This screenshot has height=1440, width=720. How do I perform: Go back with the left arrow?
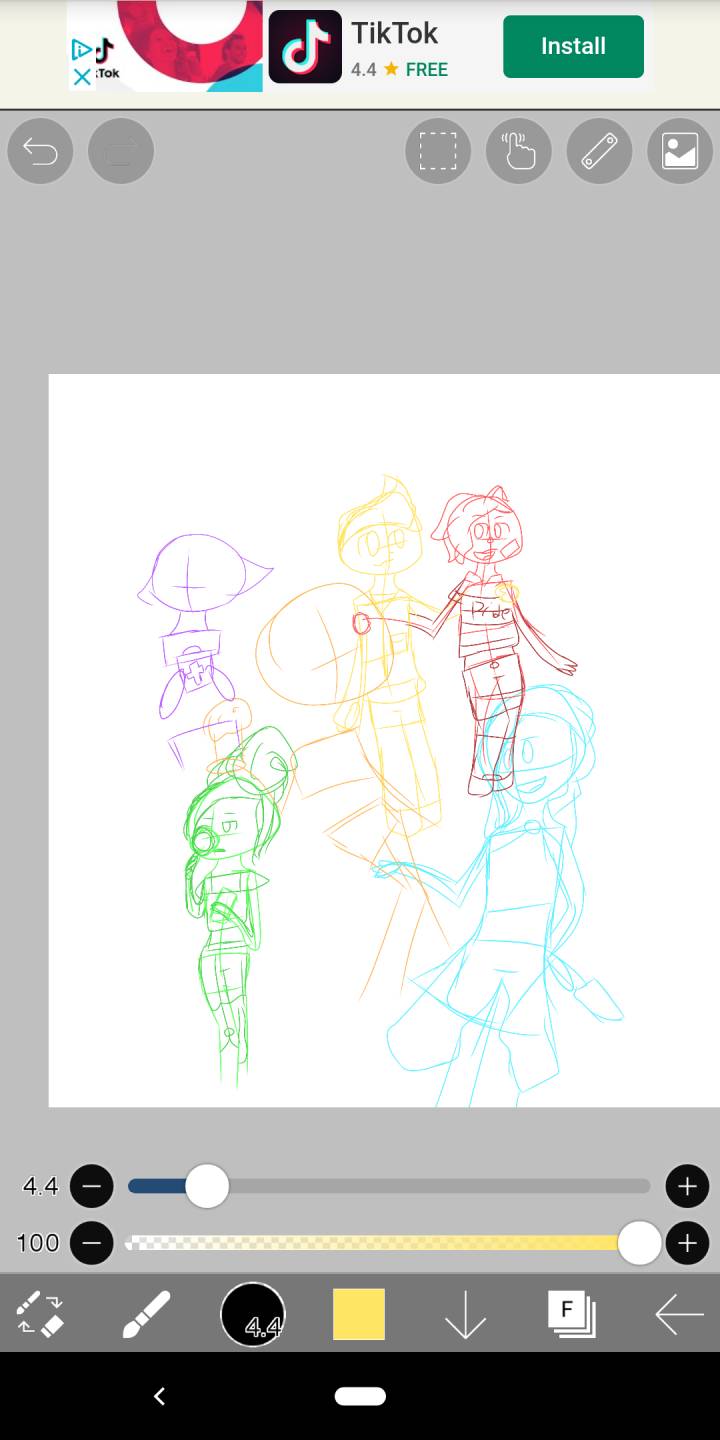[679, 1314]
